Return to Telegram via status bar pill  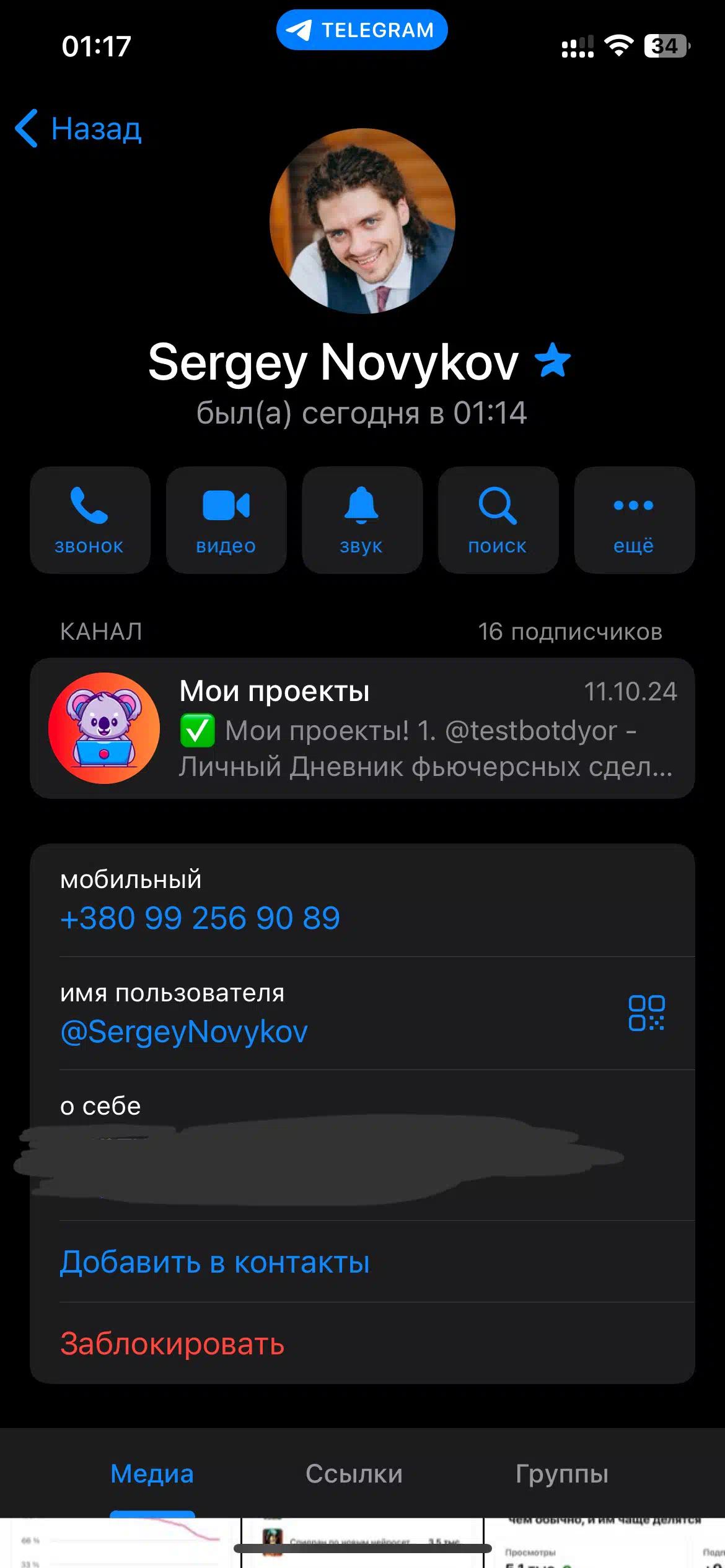click(x=362, y=30)
